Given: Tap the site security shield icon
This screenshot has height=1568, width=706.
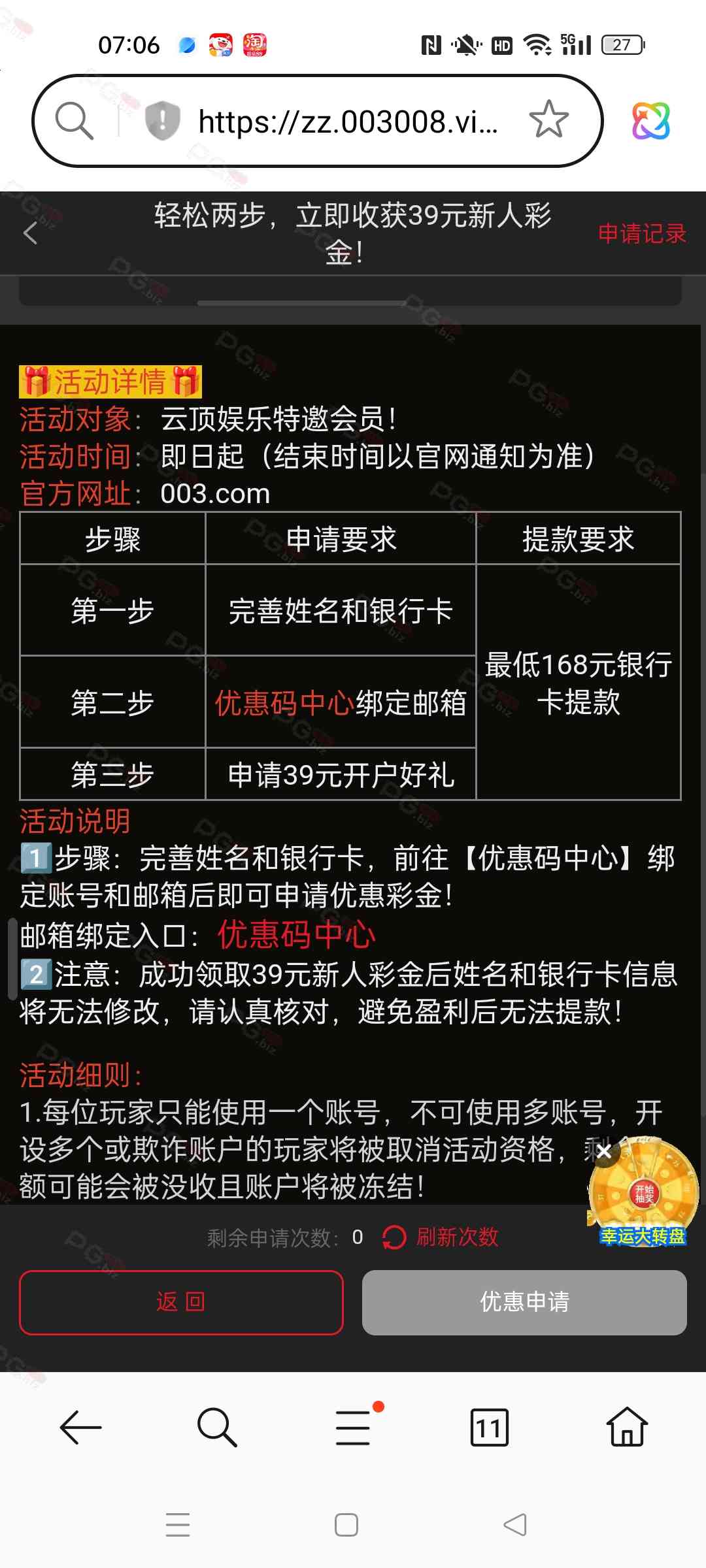Looking at the screenshot, I should [161, 121].
